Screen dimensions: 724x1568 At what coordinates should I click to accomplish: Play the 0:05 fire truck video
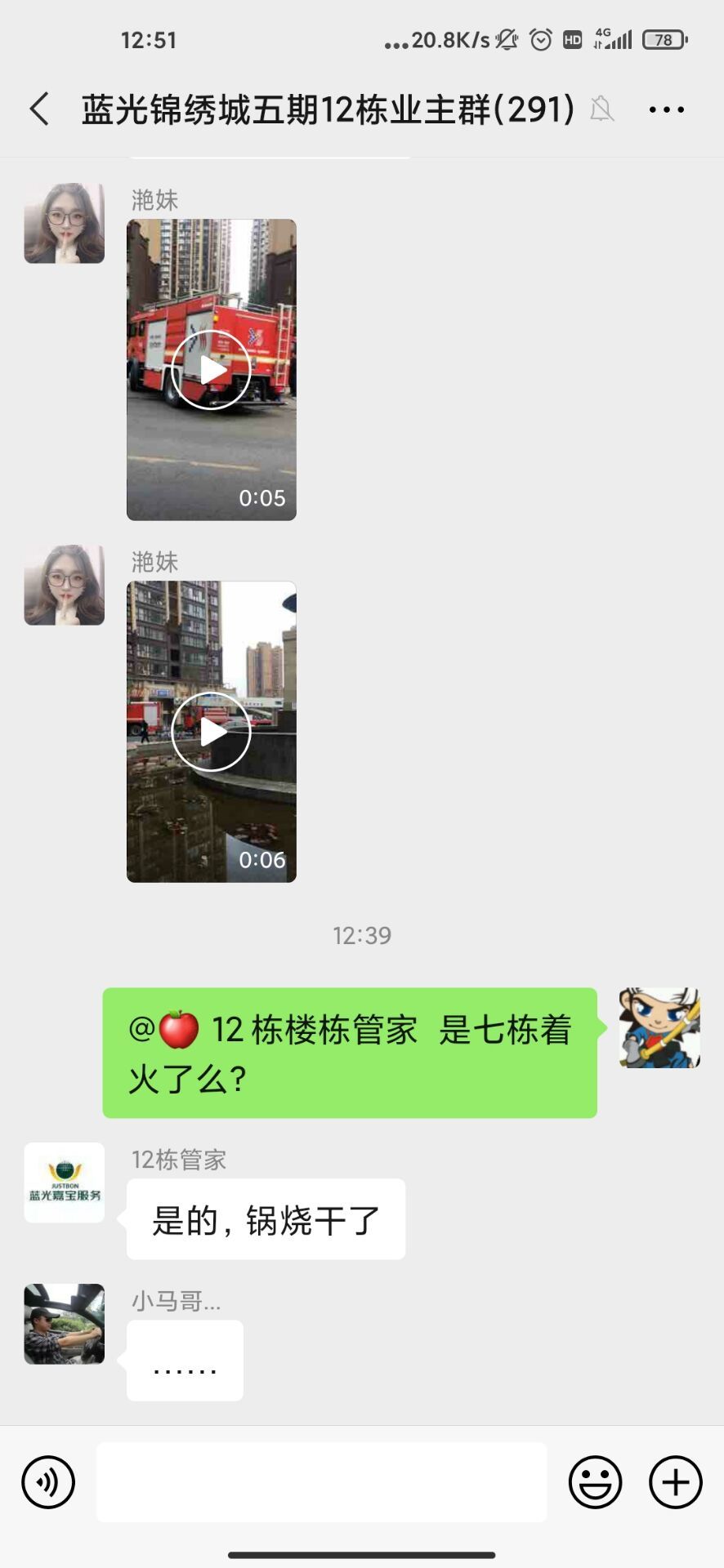(212, 370)
